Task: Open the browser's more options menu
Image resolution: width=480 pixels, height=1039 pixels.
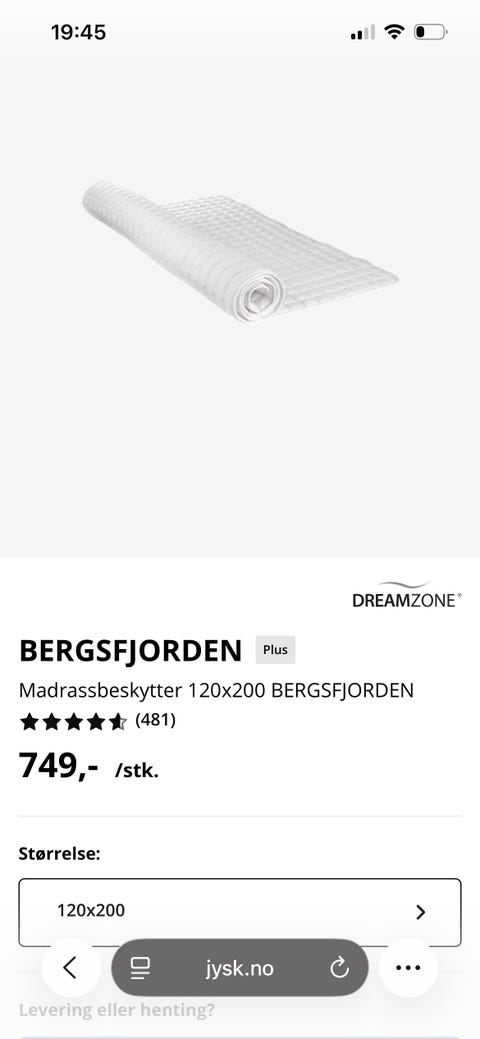Action: coord(408,968)
